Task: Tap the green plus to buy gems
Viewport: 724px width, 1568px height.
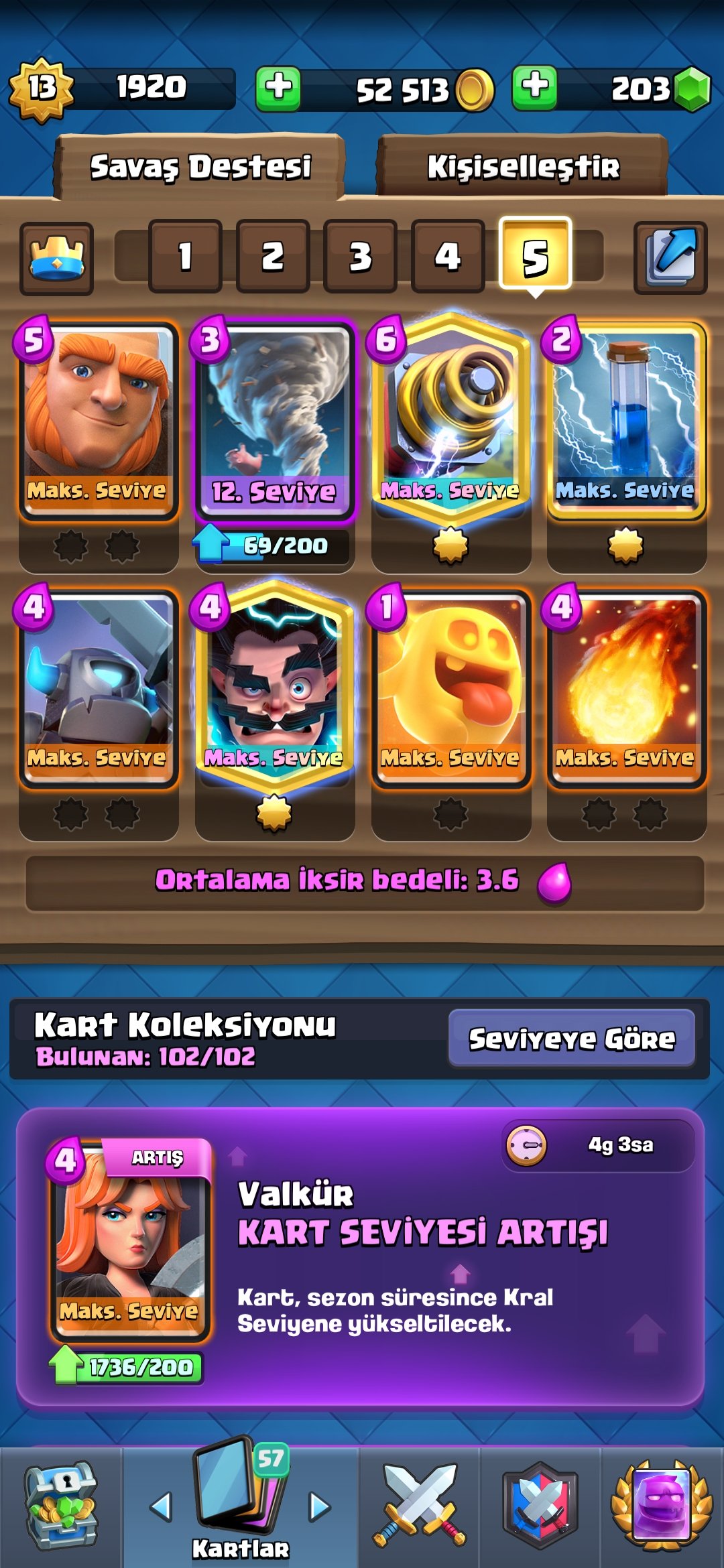Action: coord(534,88)
